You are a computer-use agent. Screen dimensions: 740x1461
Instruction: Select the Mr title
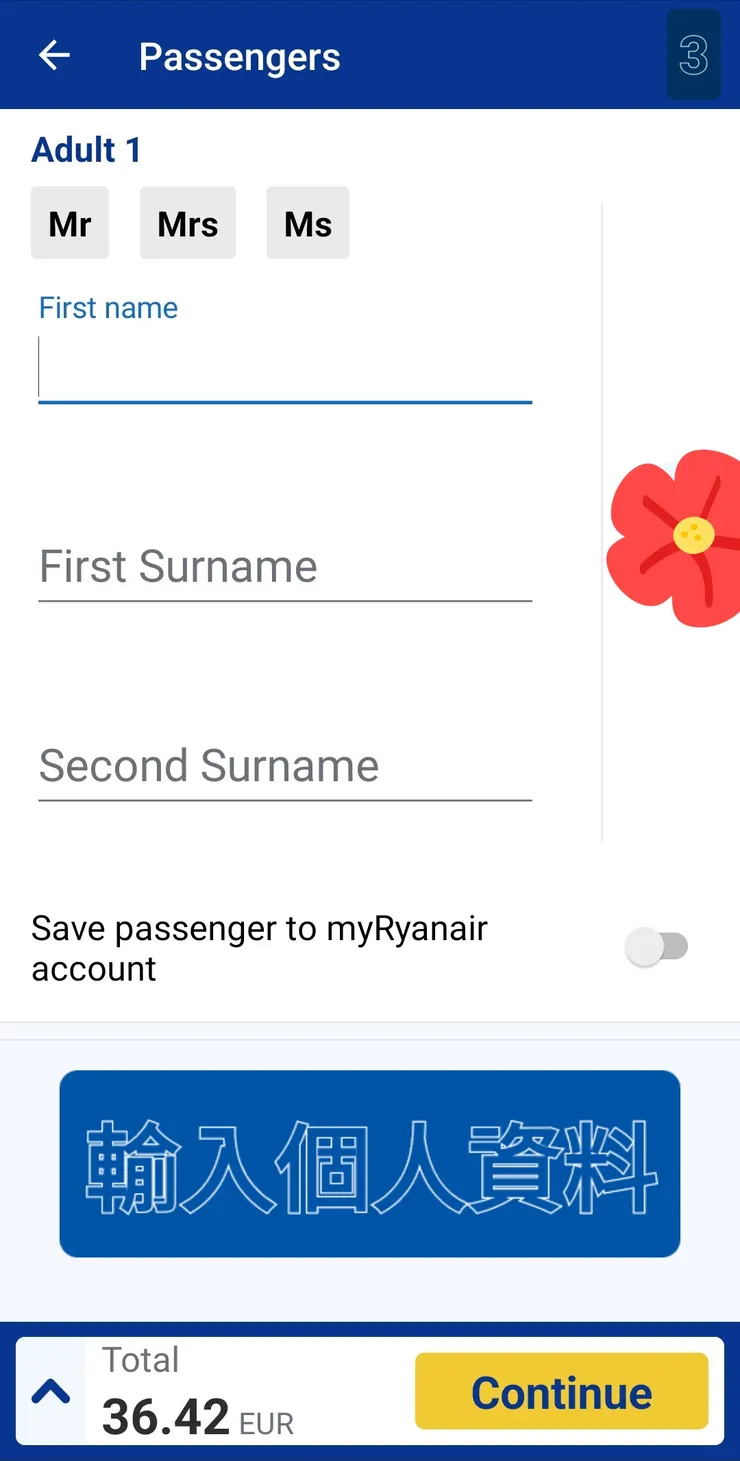(70, 223)
